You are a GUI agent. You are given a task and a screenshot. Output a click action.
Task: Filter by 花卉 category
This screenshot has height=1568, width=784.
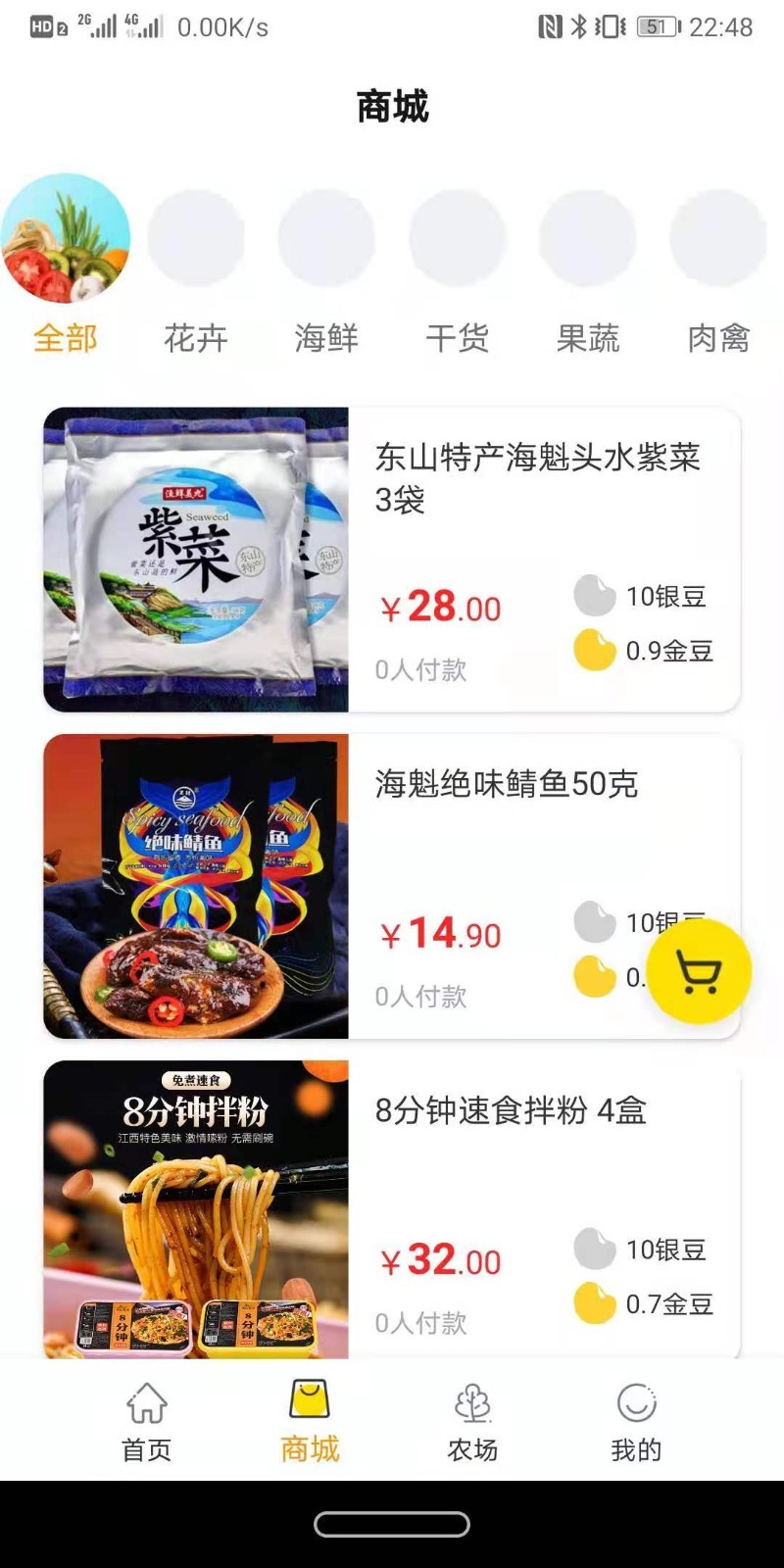point(196,265)
